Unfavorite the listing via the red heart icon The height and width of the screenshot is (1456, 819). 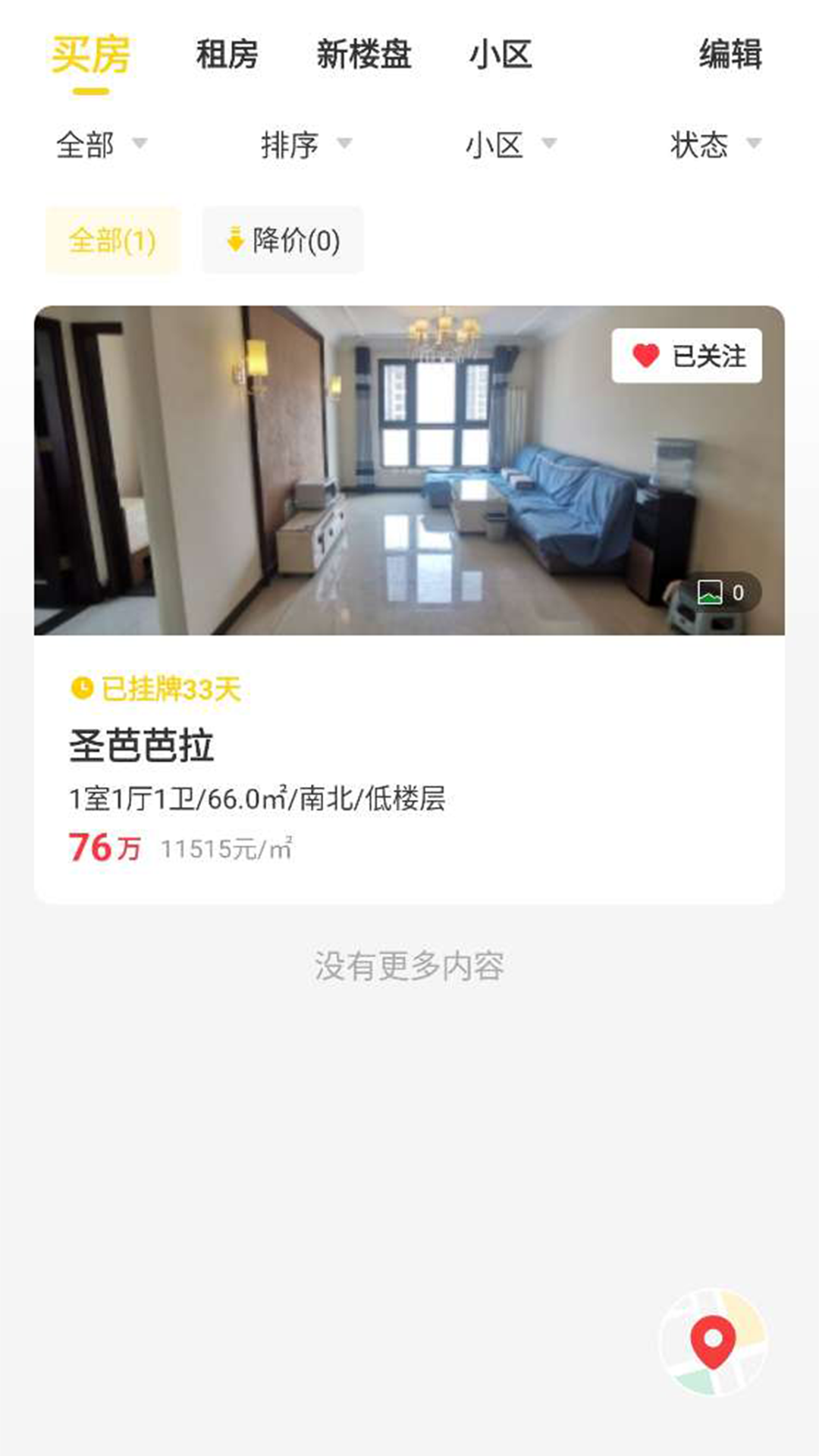click(x=644, y=355)
